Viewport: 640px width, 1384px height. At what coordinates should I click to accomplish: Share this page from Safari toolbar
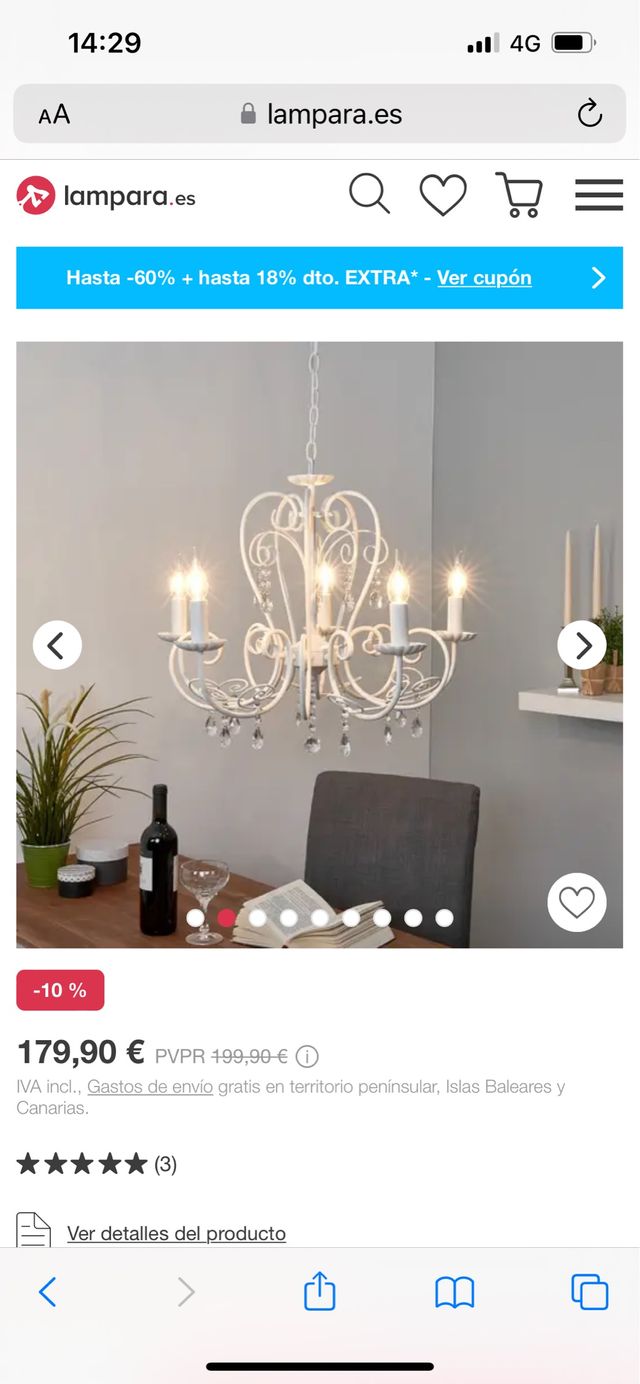[x=319, y=1291]
